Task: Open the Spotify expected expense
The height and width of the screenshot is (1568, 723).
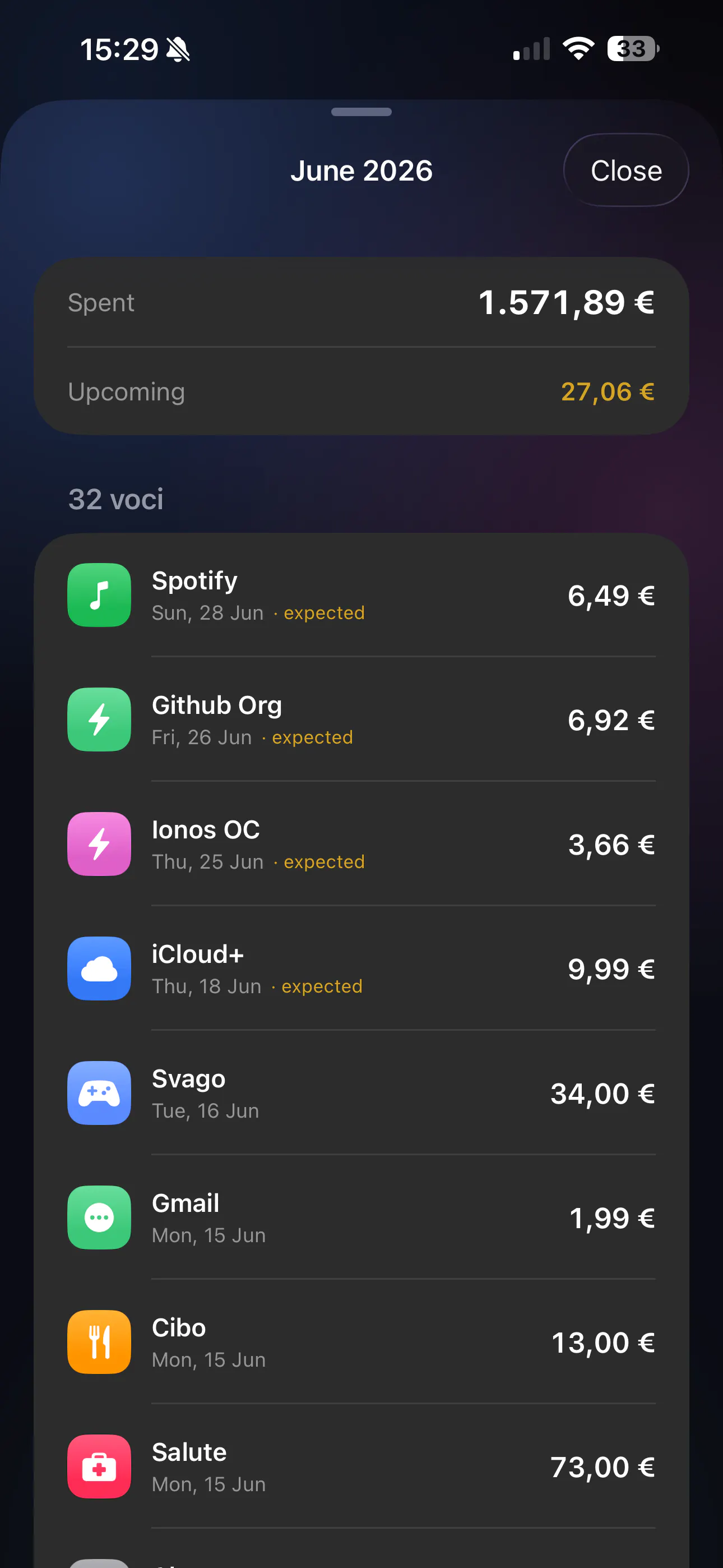Action: click(361, 596)
